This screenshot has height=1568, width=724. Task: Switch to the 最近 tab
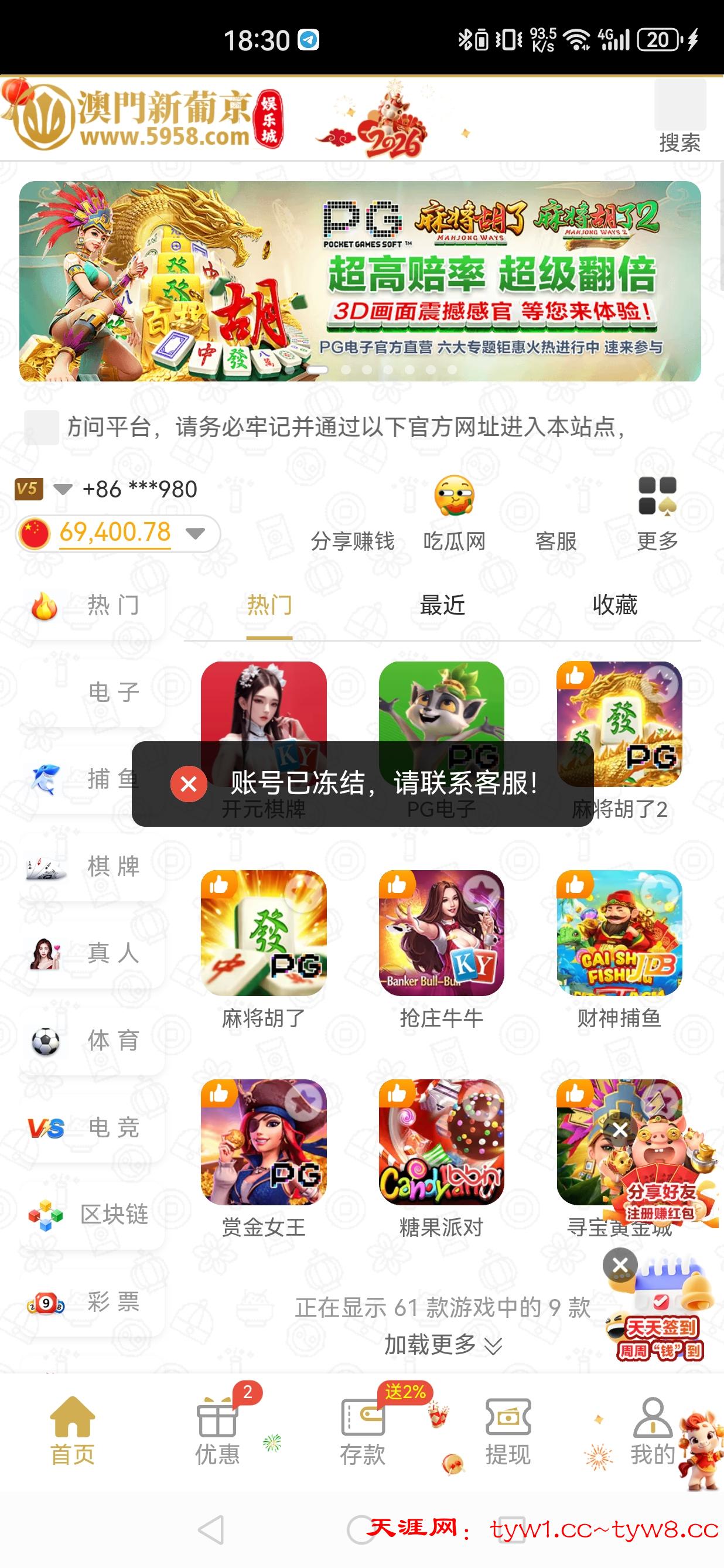pyautogui.click(x=440, y=605)
